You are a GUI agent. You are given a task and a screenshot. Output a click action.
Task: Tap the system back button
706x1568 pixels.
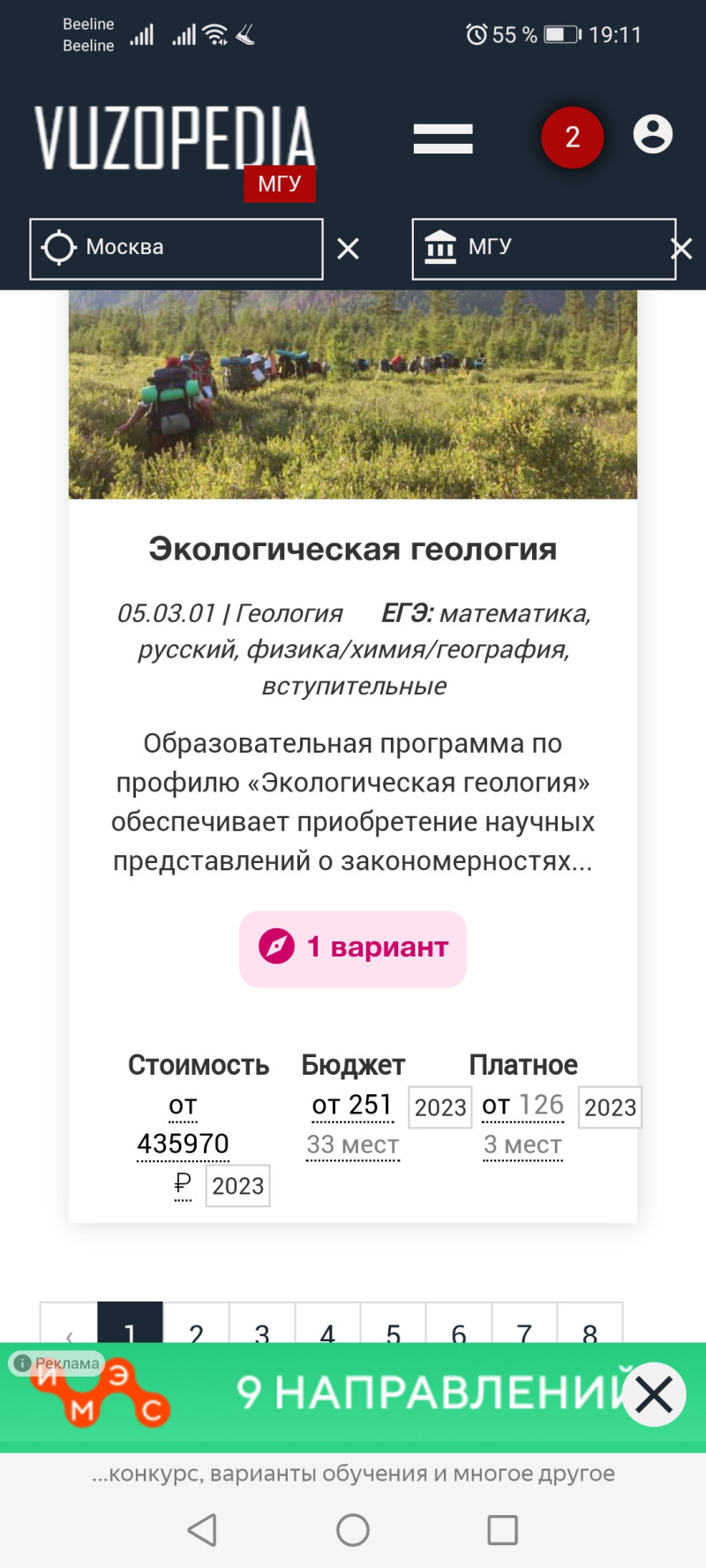pyautogui.click(x=202, y=1529)
